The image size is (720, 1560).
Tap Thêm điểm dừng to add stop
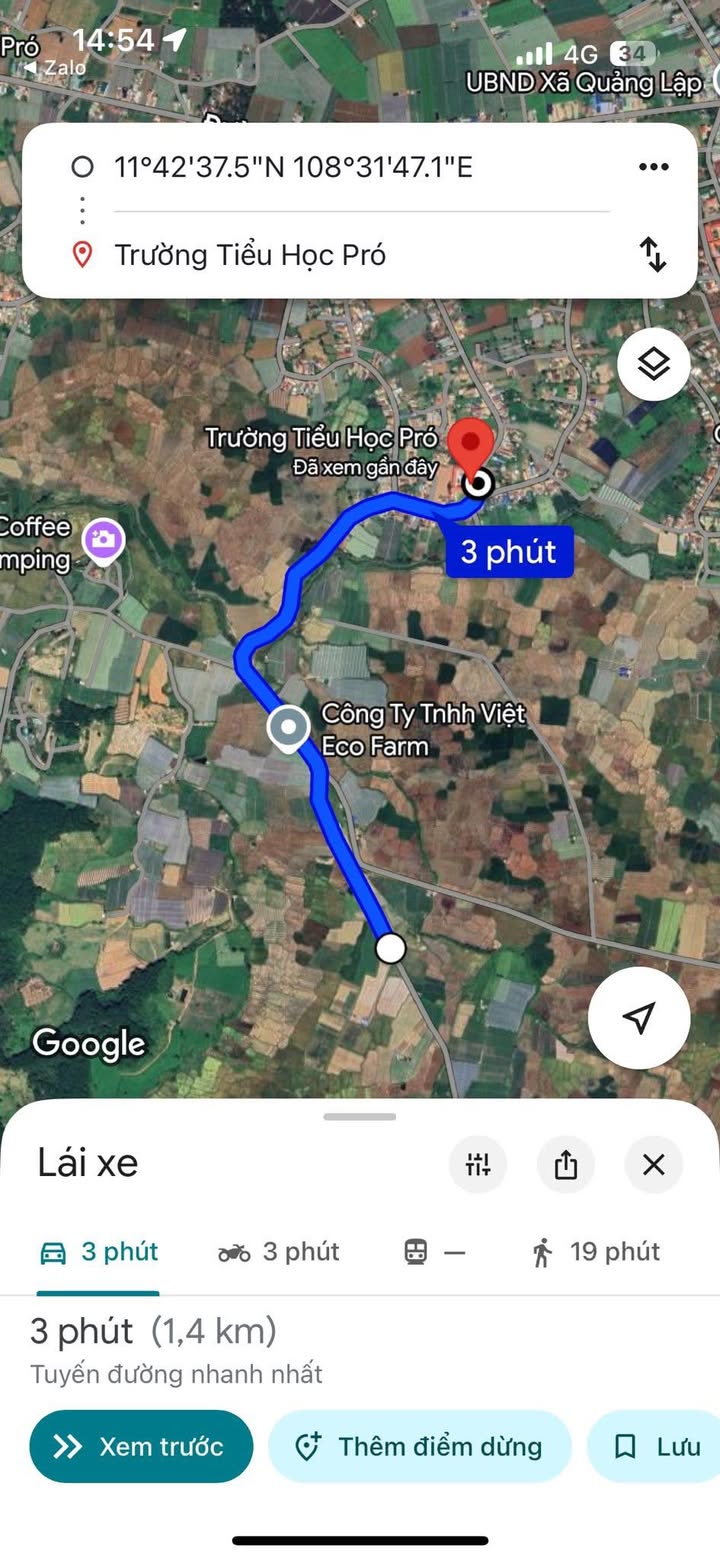coord(420,1446)
